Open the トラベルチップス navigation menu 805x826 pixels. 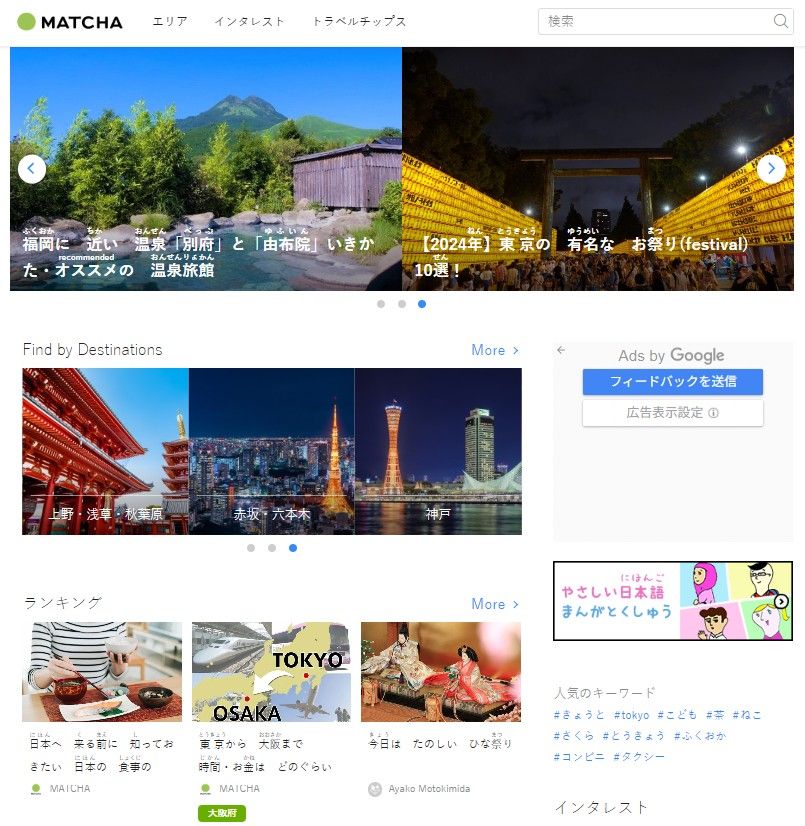coord(359,21)
